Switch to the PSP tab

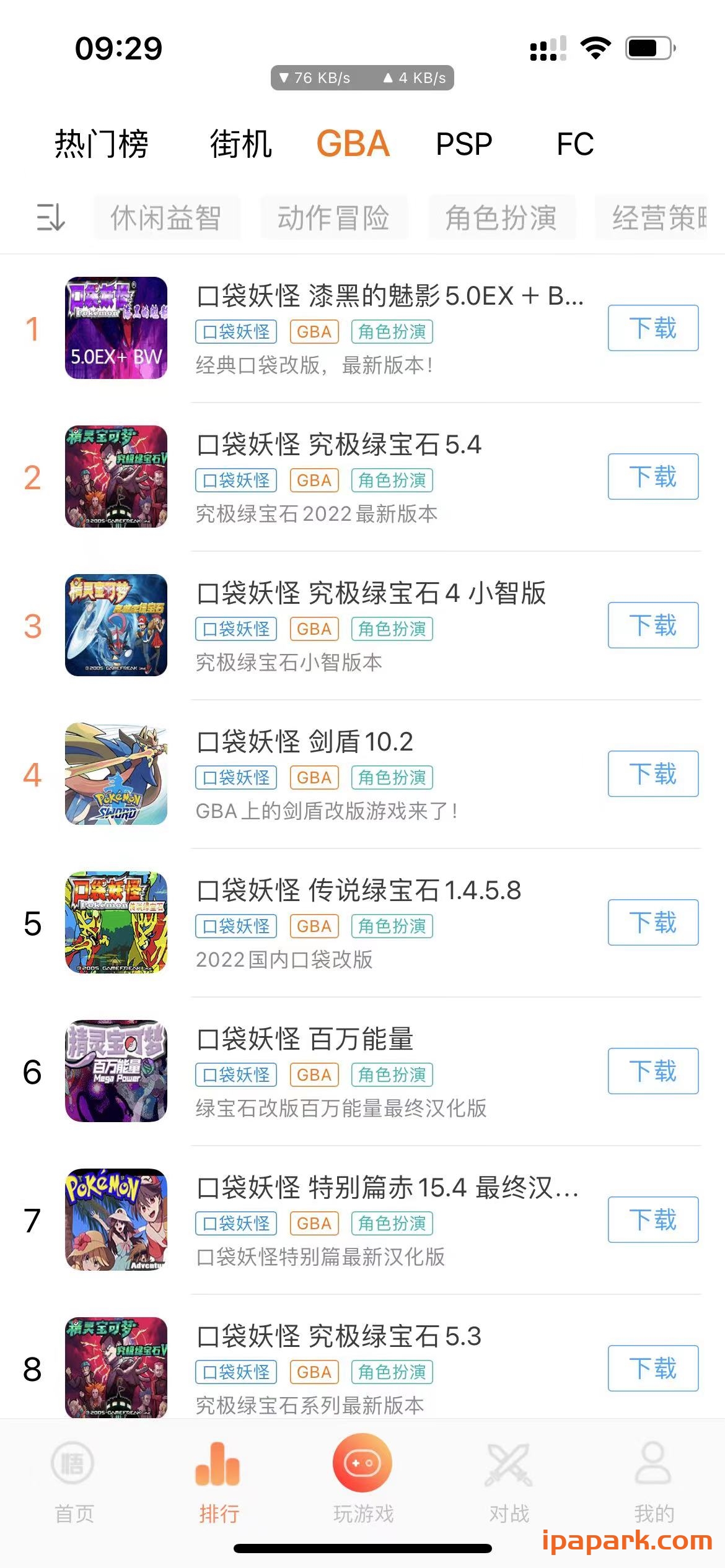tap(462, 144)
